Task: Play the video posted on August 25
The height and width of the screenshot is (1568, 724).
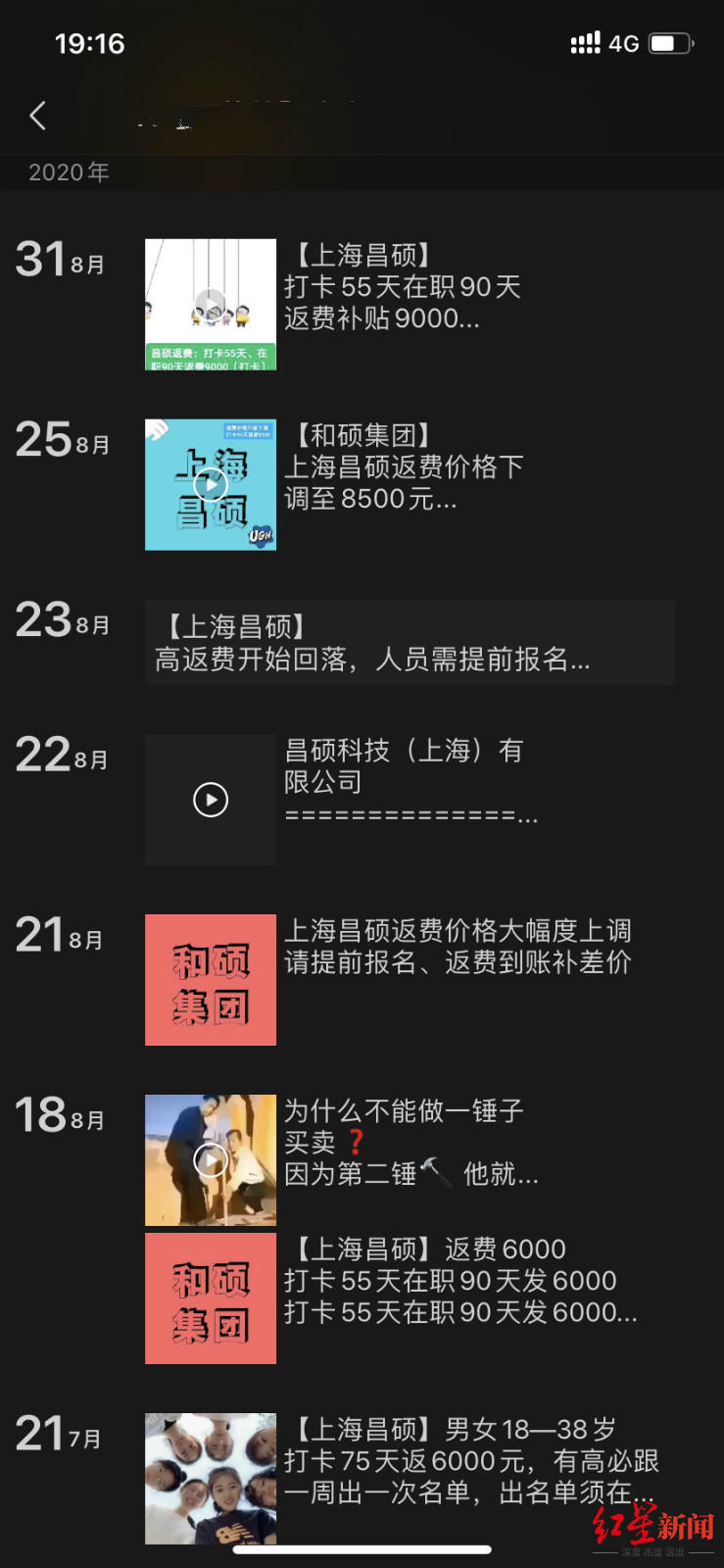Action: 210,483
